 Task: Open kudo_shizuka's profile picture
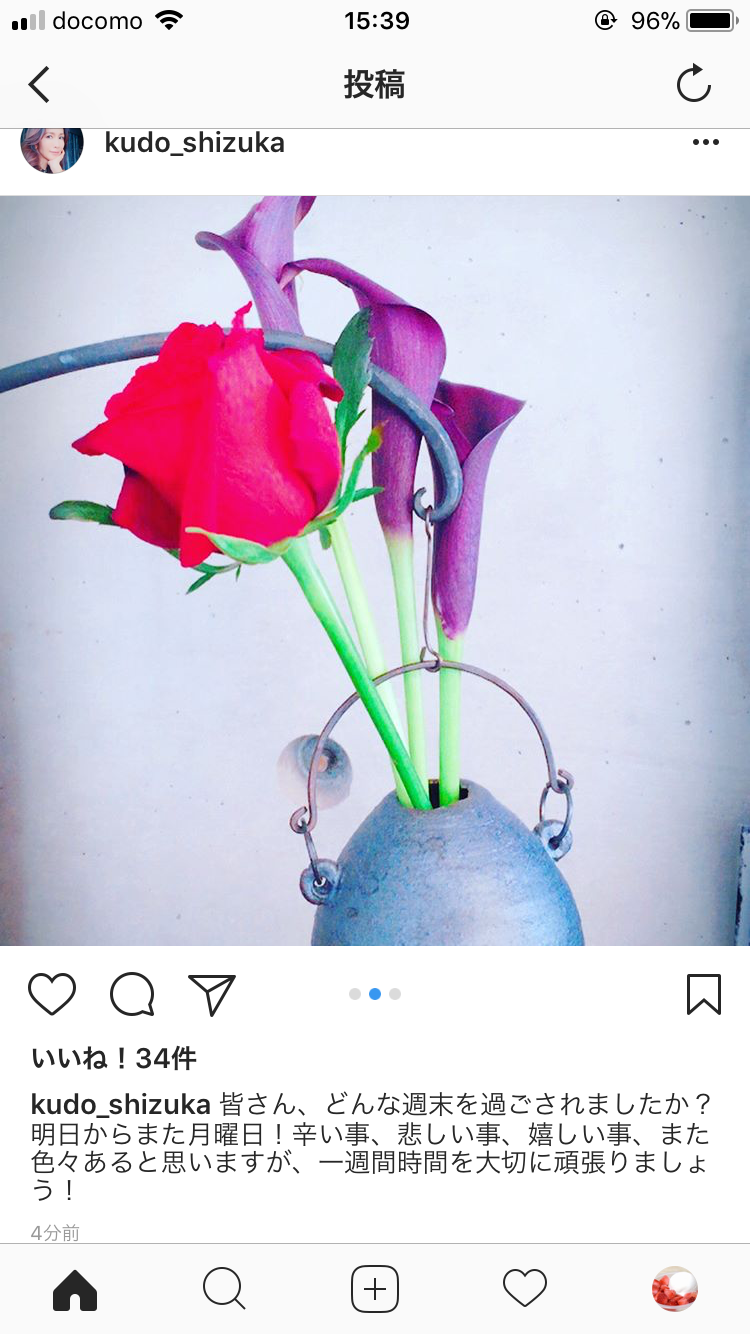[52, 147]
